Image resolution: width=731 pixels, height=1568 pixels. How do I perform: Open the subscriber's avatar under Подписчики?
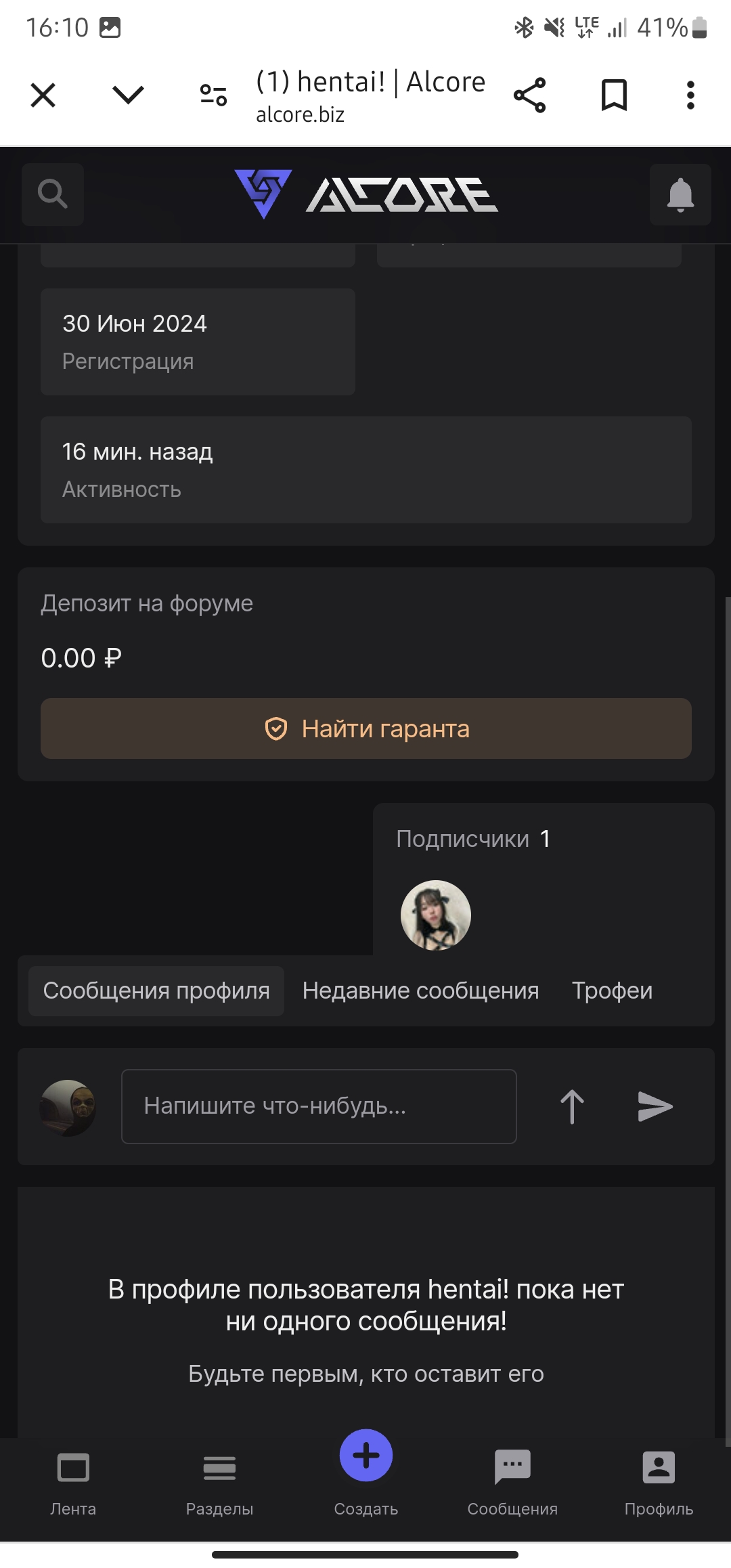pyautogui.click(x=436, y=915)
